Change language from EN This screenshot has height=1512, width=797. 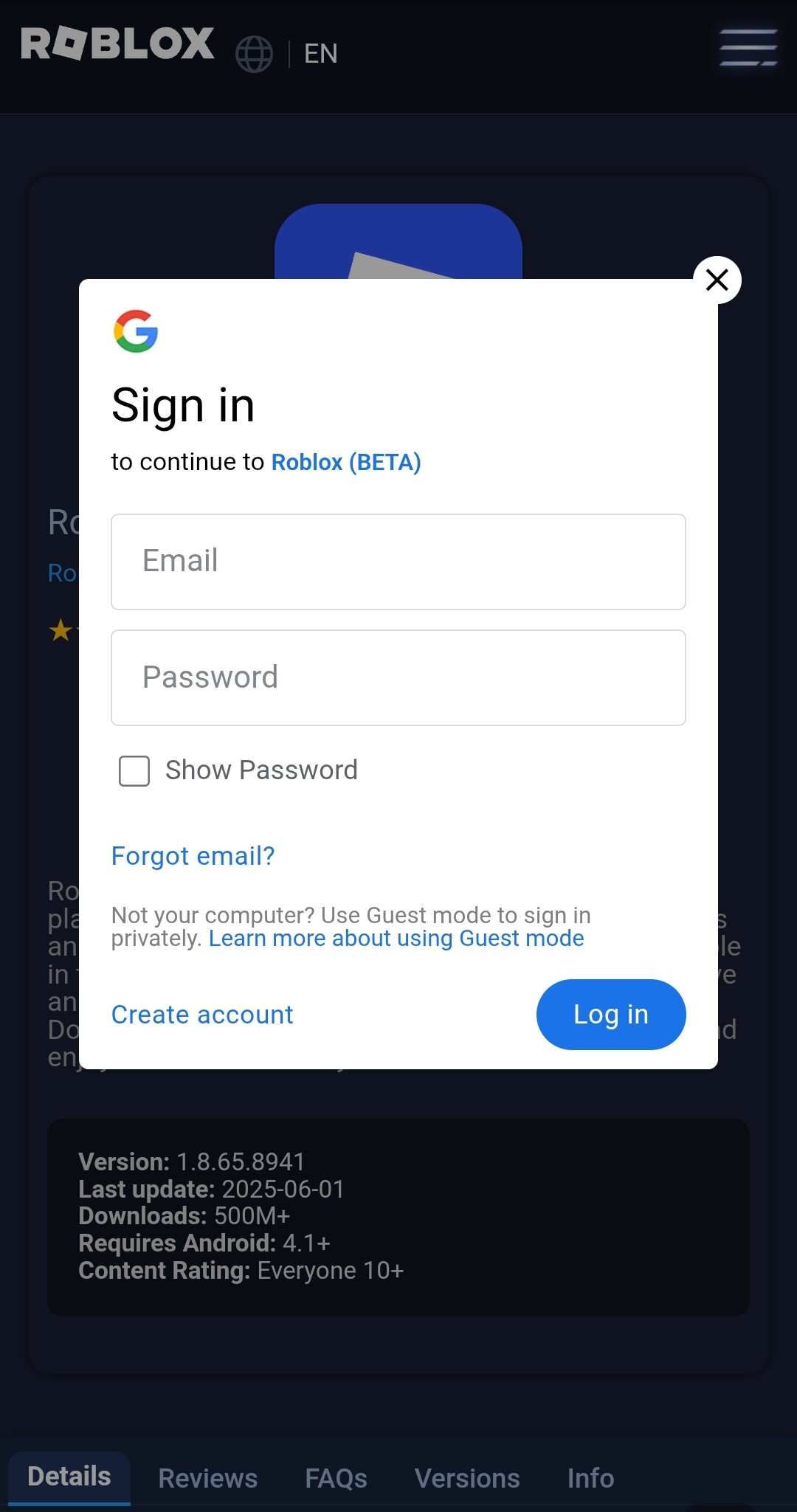tap(287, 53)
